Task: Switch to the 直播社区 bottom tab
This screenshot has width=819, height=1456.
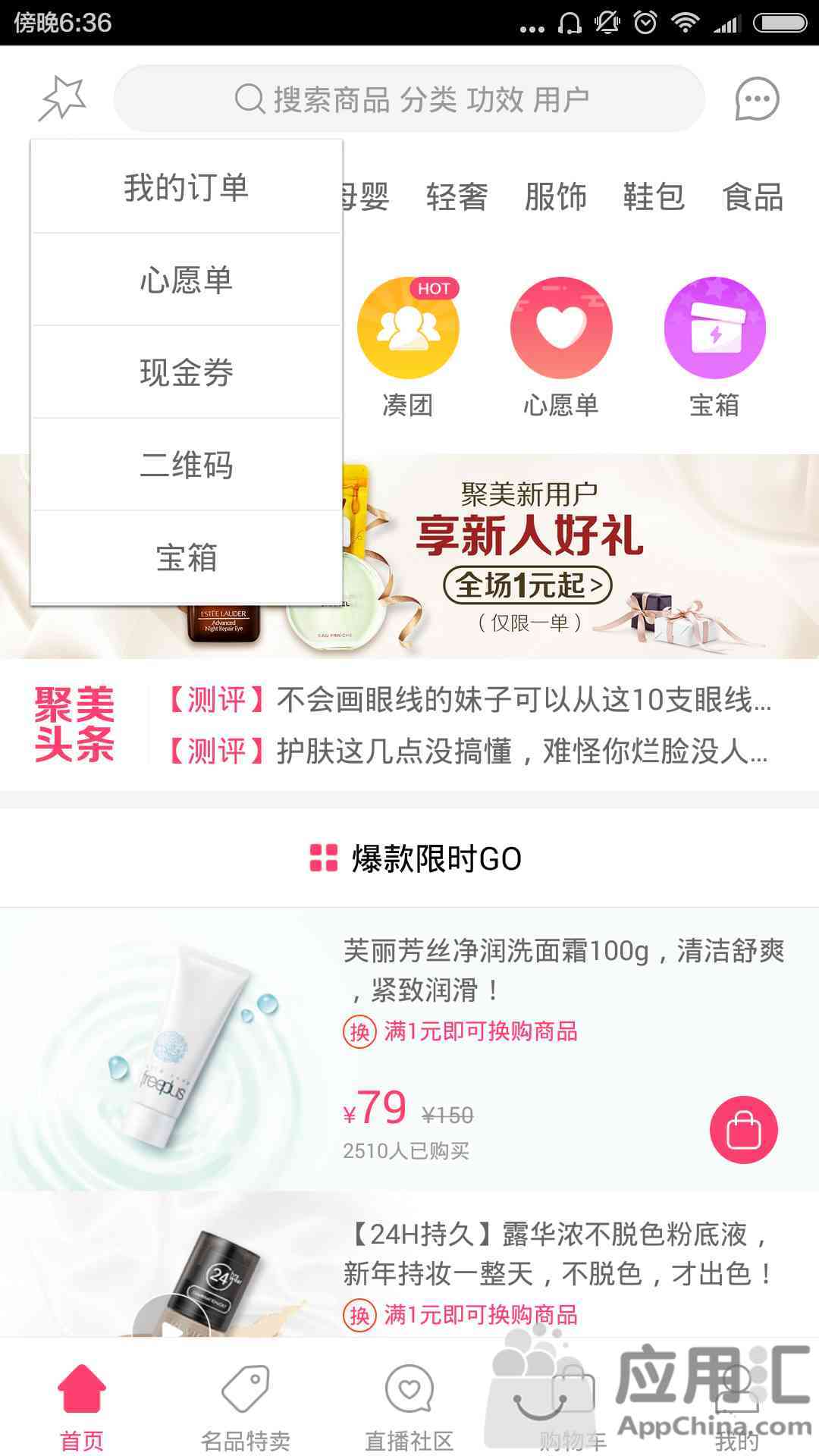Action: coord(409,1407)
